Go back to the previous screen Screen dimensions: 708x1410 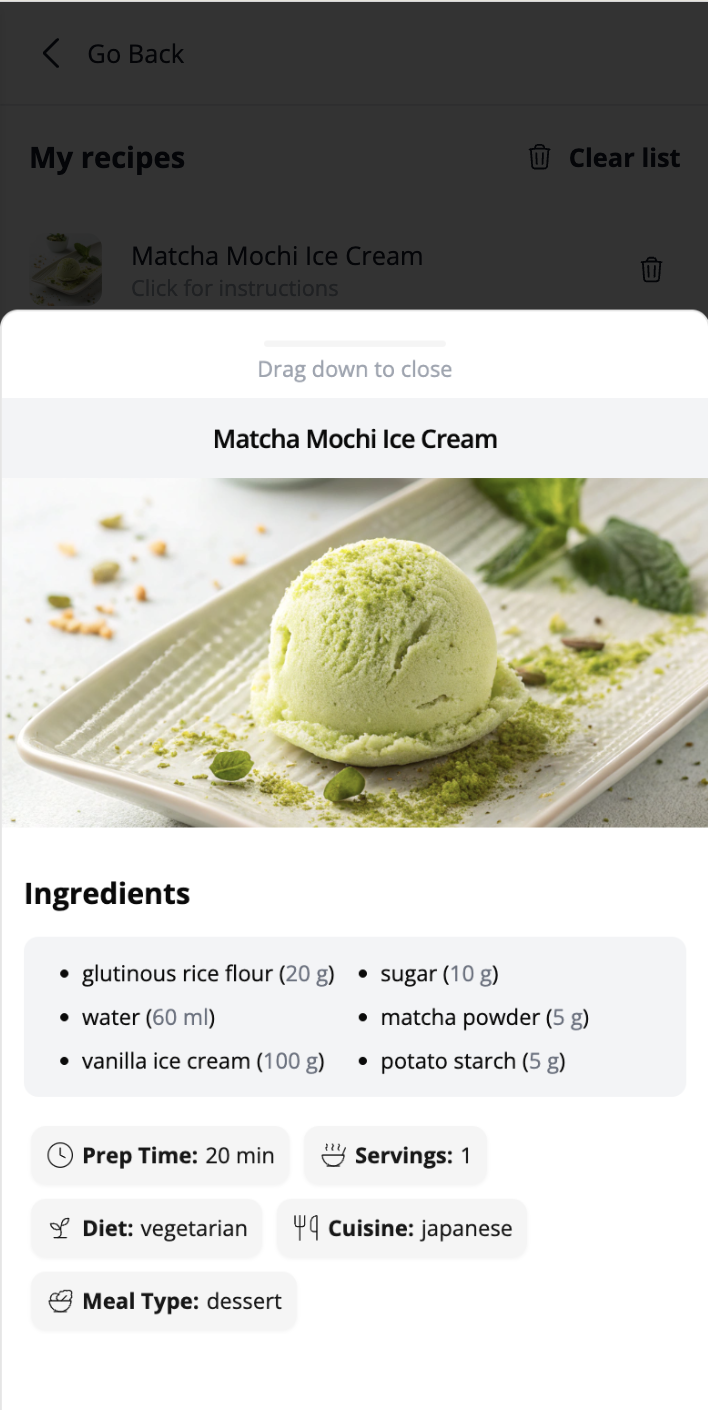pyautogui.click(x=112, y=54)
